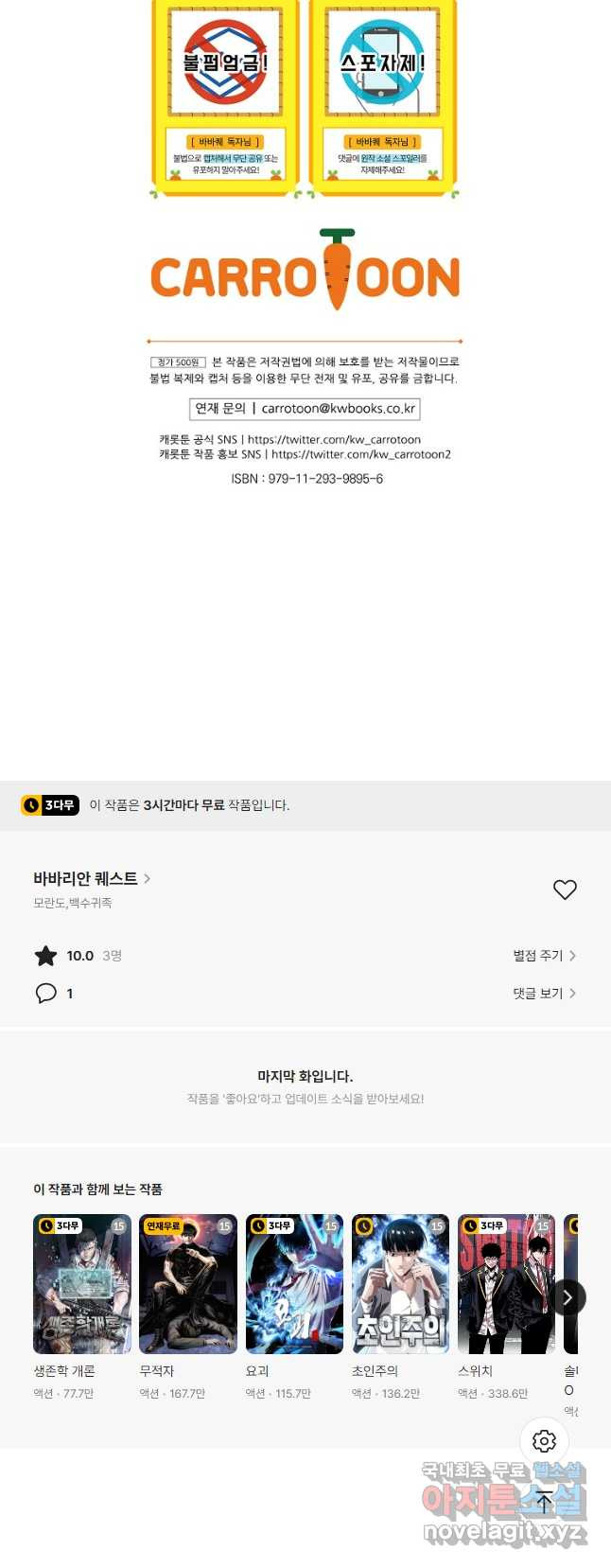Open the 무적자 webtoon card
The image size is (611, 1568).
[x=188, y=1284]
